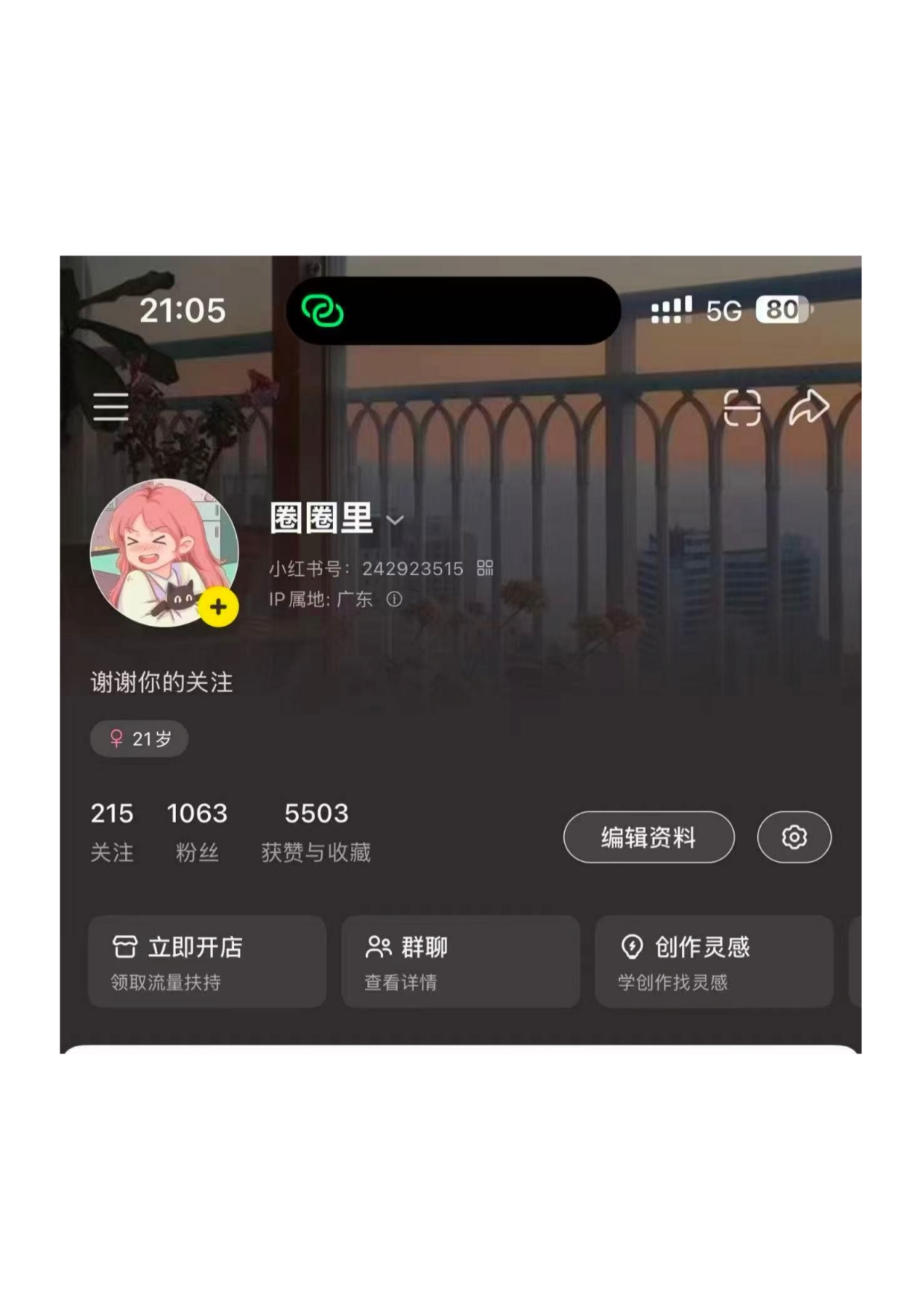Screen dimensions: 924x1306
Task: View the 粉丝 followers list
Action: click(197, 831)
